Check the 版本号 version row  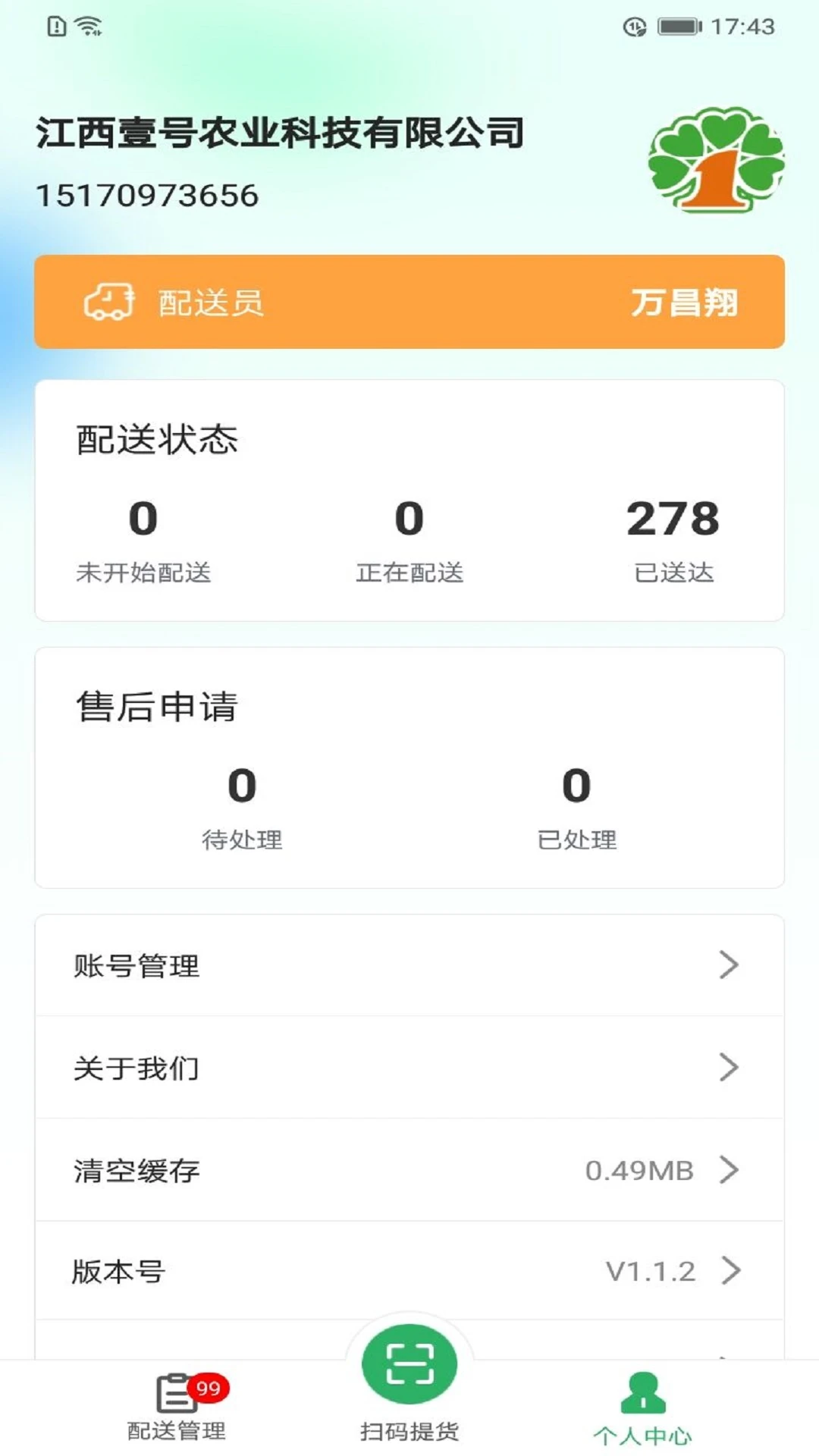click(409, 1271)
